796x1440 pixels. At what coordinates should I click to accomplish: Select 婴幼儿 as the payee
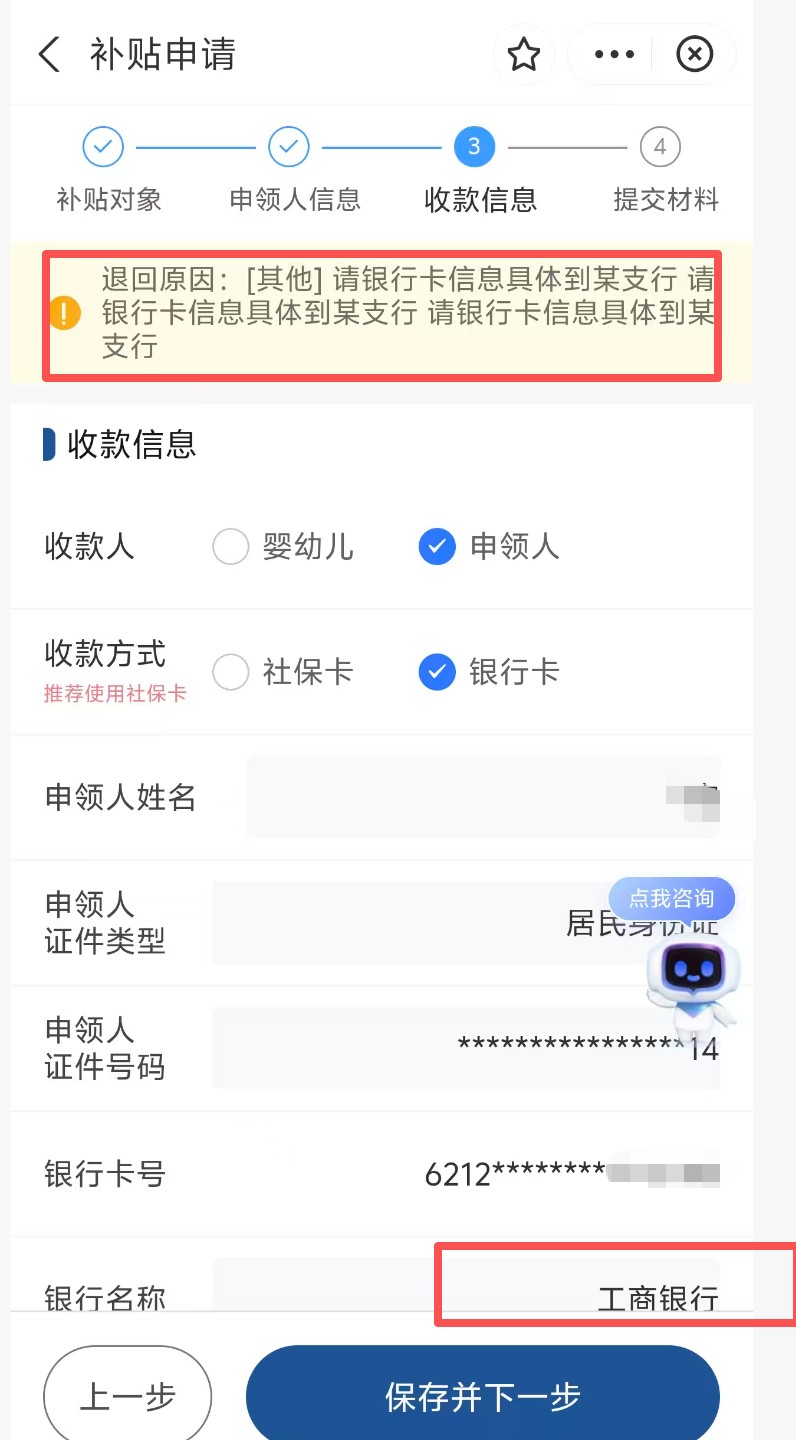(x=231, y=547)
